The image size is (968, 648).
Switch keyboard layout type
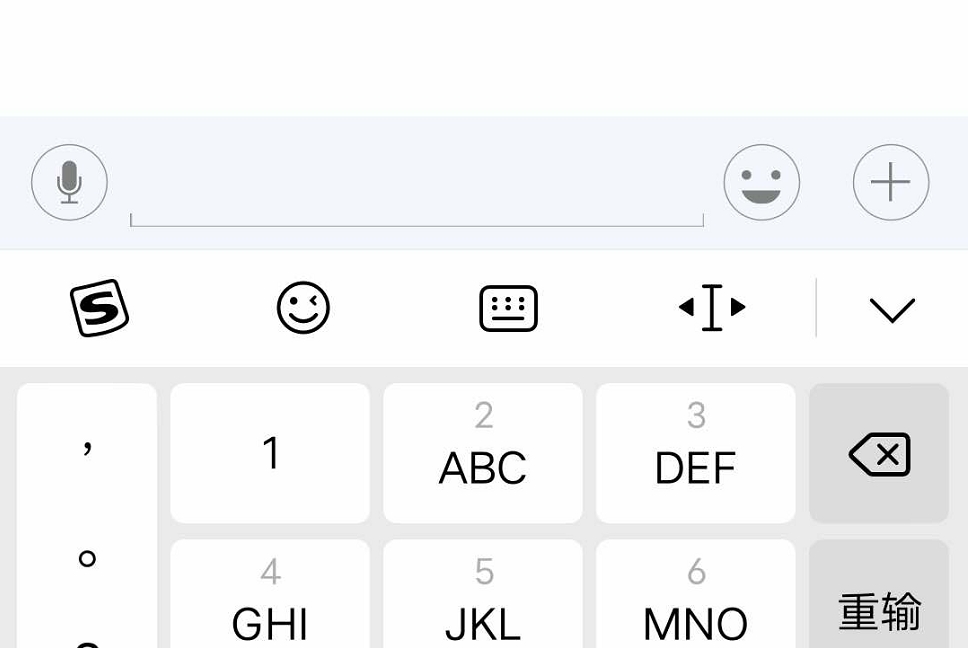508,308
